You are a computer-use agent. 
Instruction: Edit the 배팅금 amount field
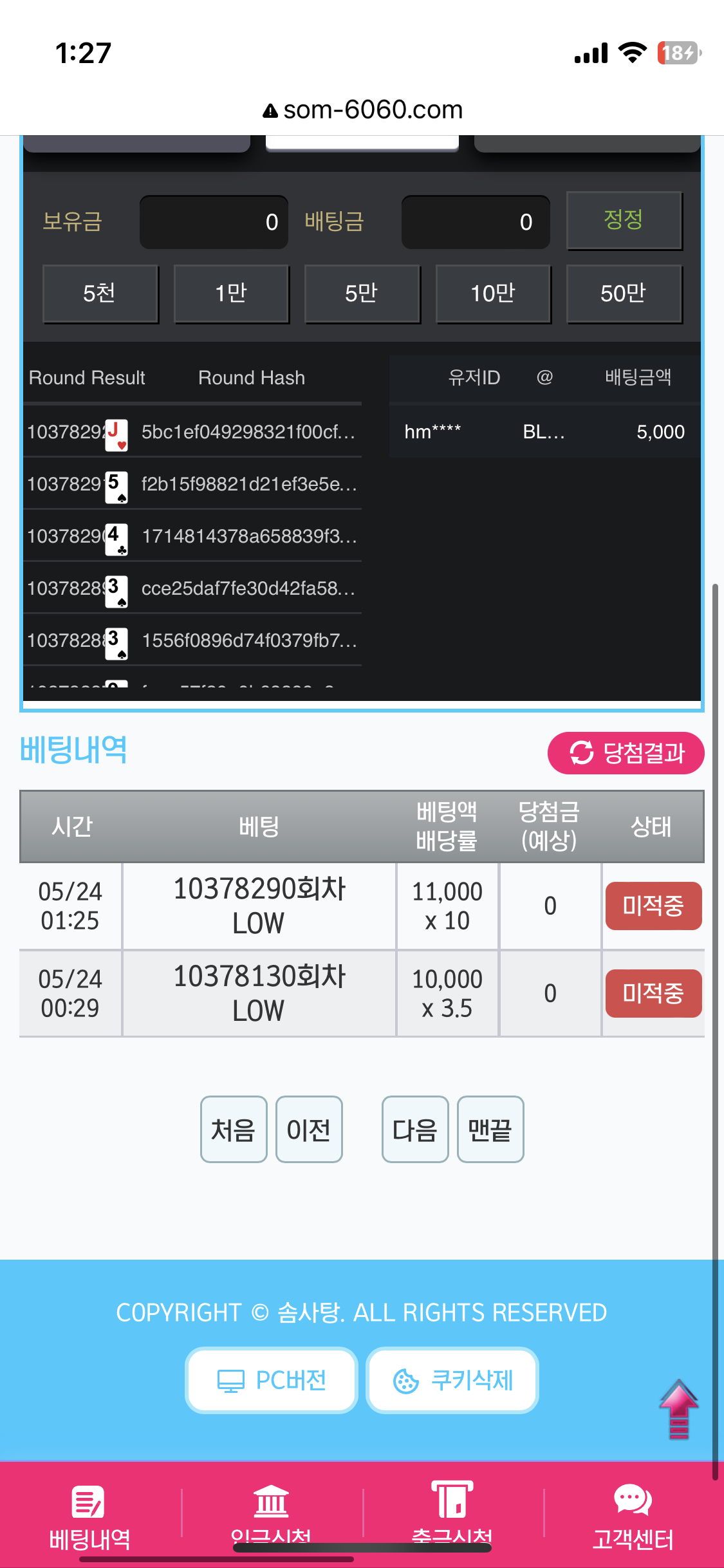[475, 222]
